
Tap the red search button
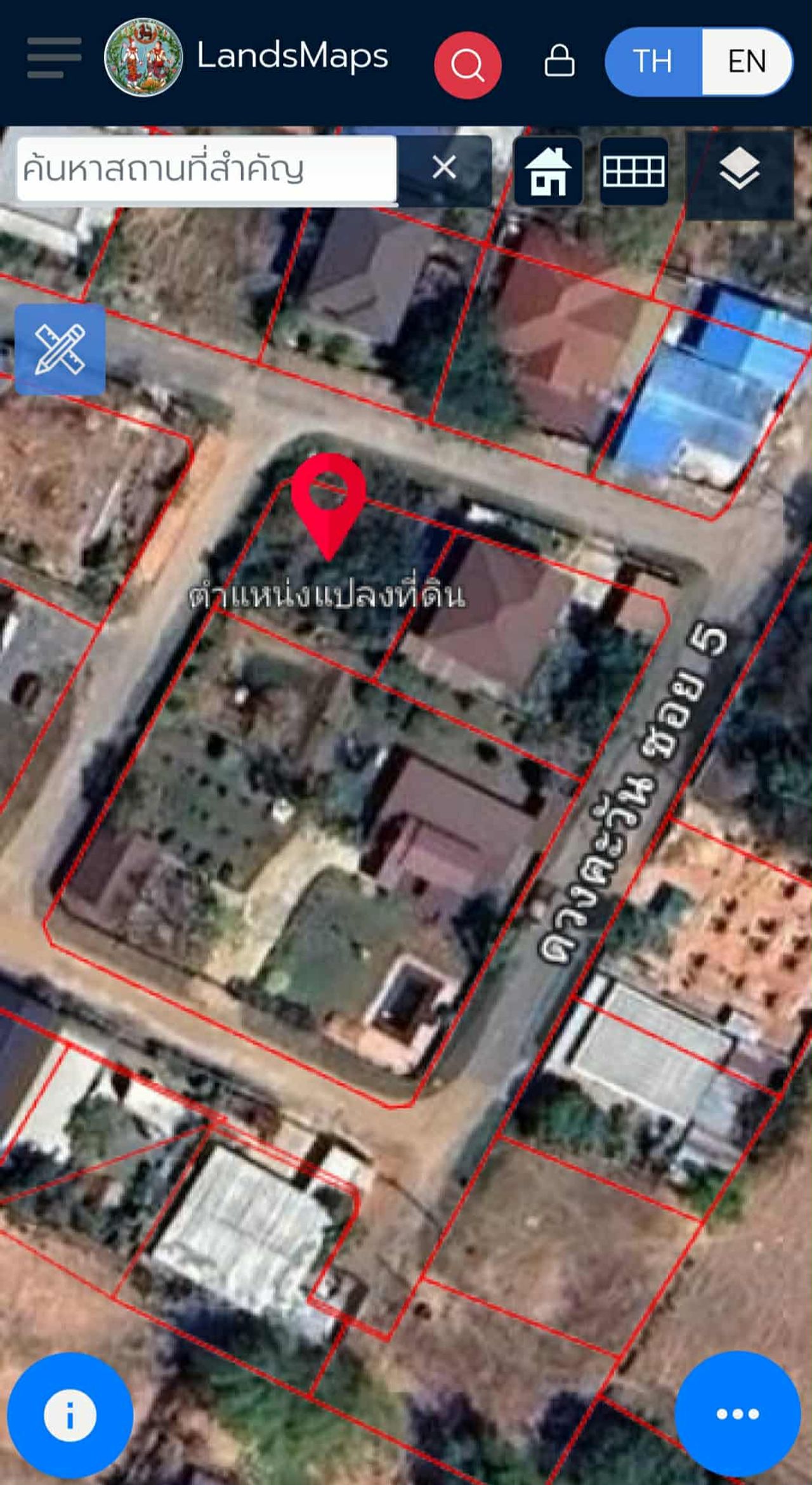(468, 65)
